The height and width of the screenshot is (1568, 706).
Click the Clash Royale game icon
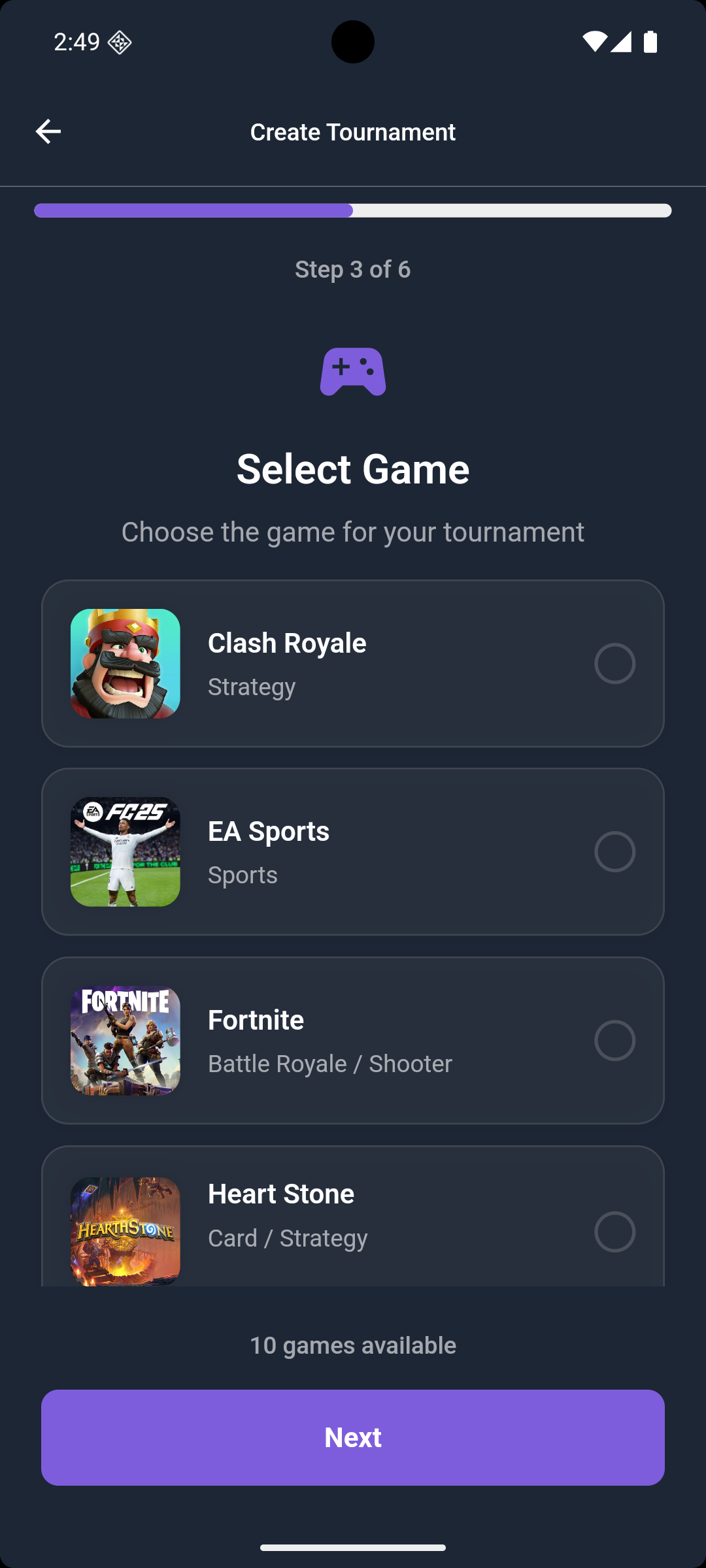point(125,662)
